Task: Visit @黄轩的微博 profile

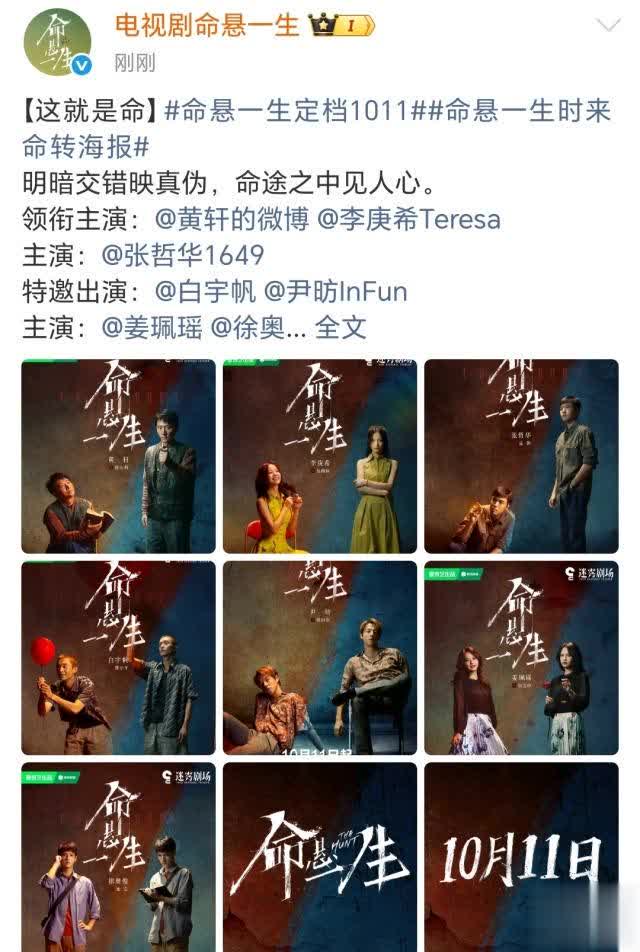Action: pyautogui.click(x=226, y=219)
